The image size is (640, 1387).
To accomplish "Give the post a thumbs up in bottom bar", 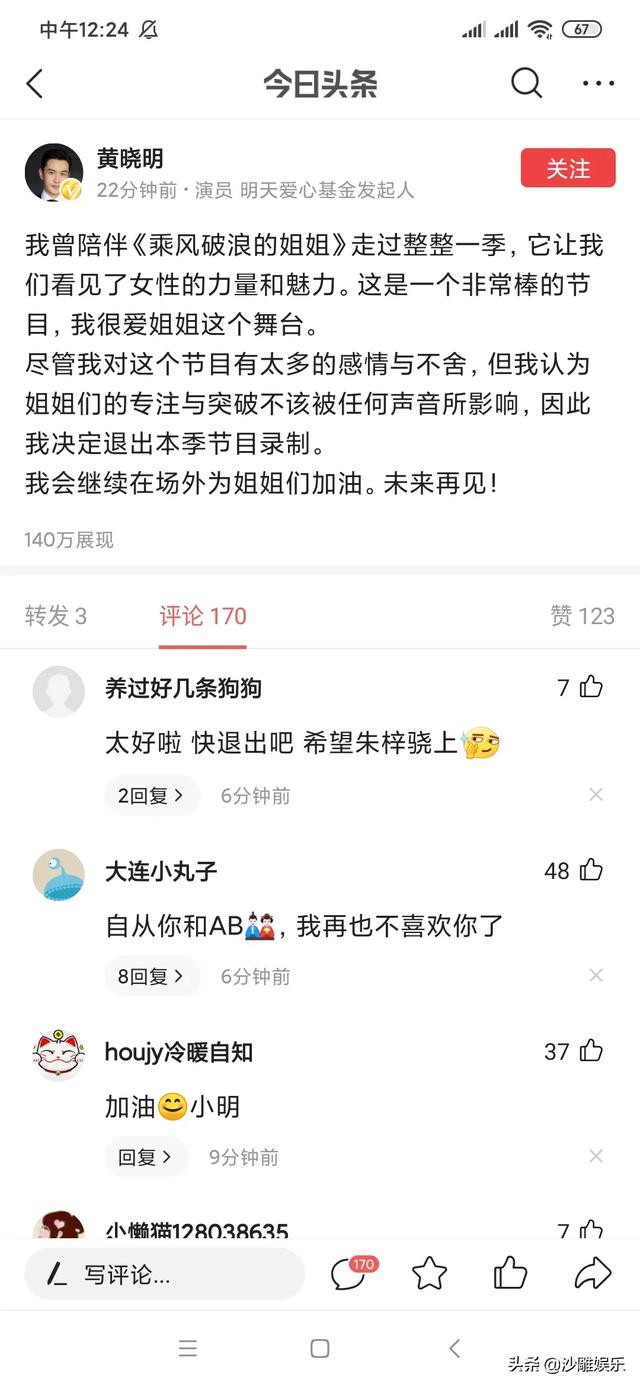I will coord(510,1274).
